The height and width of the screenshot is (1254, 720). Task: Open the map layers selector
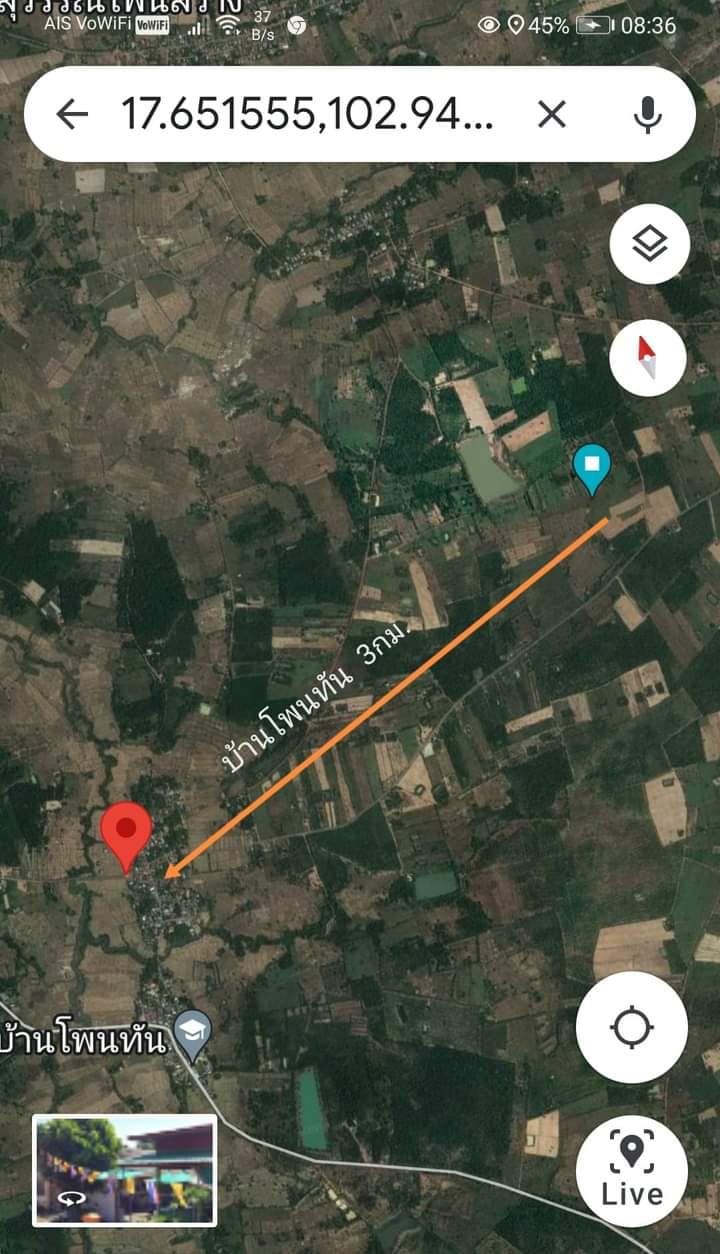click(x=650, y=243)
